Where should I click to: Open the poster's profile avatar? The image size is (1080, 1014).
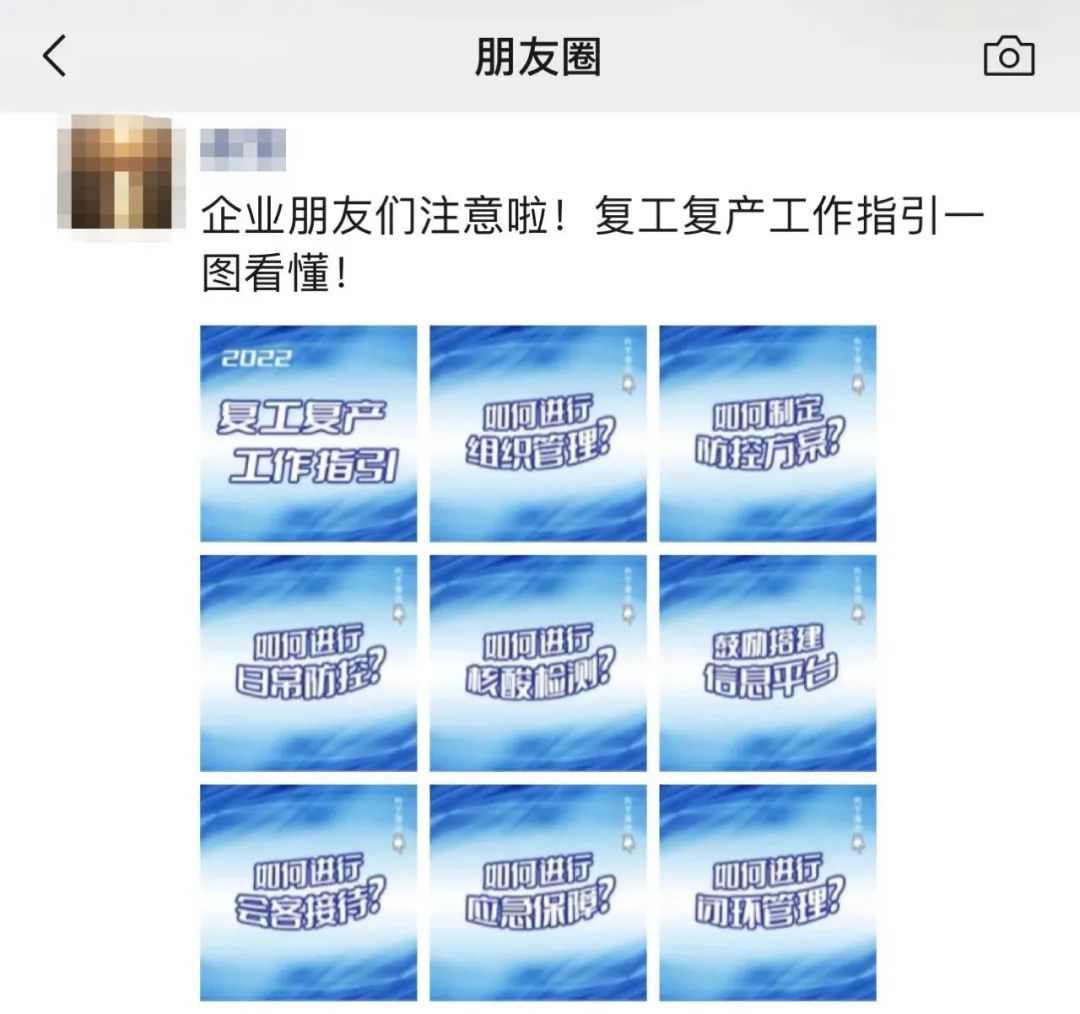pos(114,172)
